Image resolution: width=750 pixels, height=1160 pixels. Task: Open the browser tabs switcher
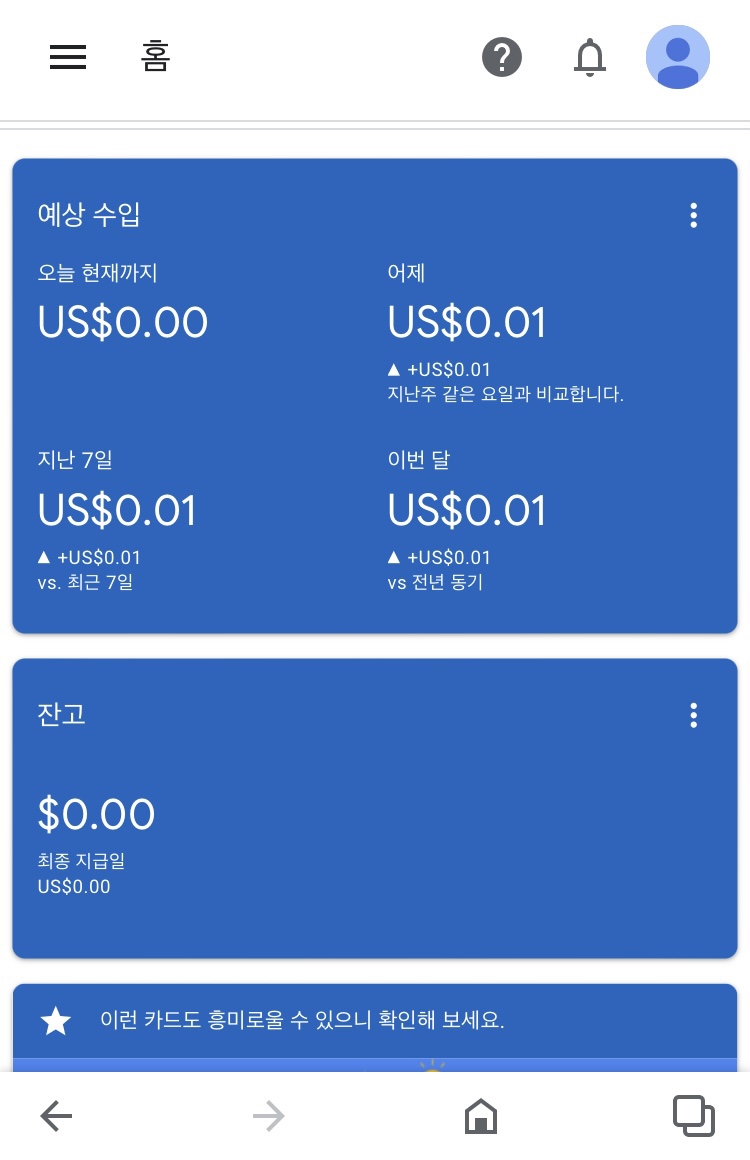click(694, 1116)
